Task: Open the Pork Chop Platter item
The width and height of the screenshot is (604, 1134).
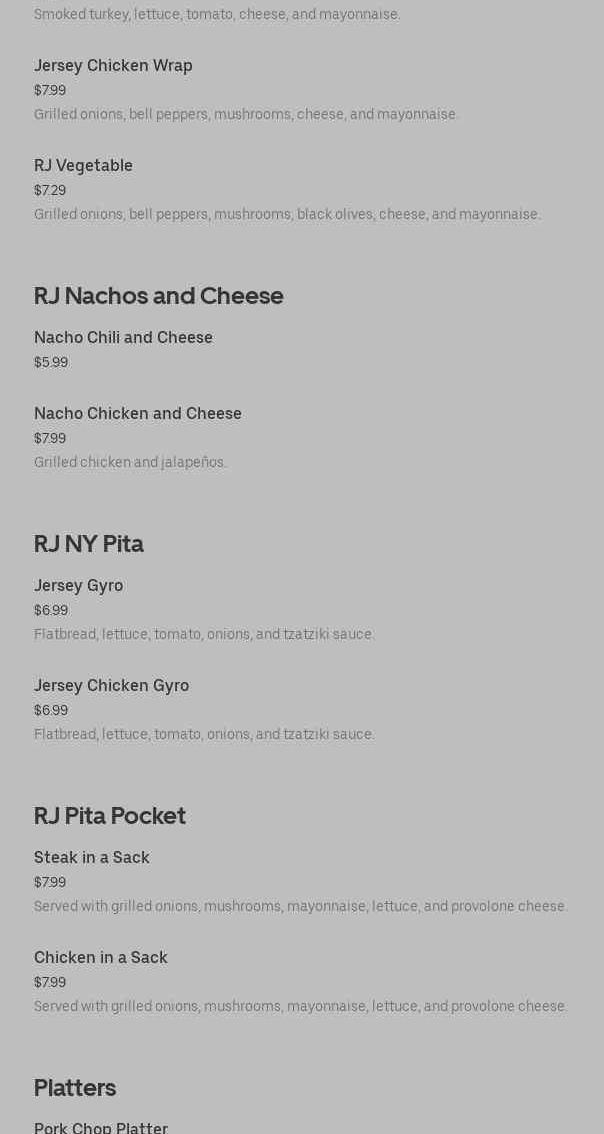Action: 101,1128
